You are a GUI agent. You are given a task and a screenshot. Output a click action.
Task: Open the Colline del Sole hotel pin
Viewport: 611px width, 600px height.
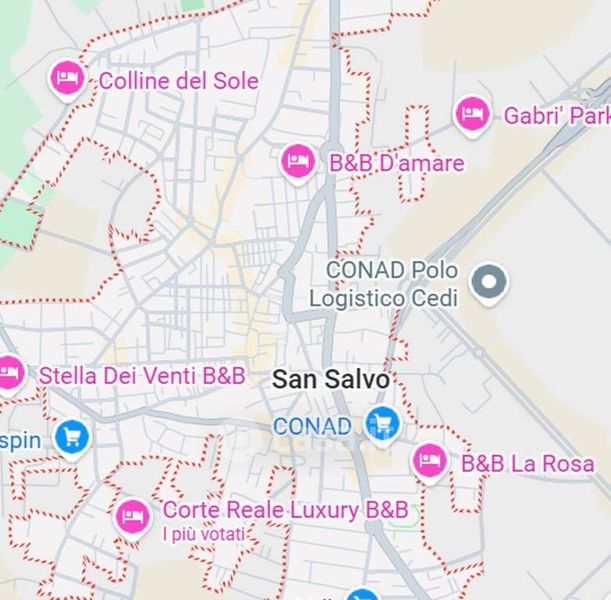(x=67, y=79)
